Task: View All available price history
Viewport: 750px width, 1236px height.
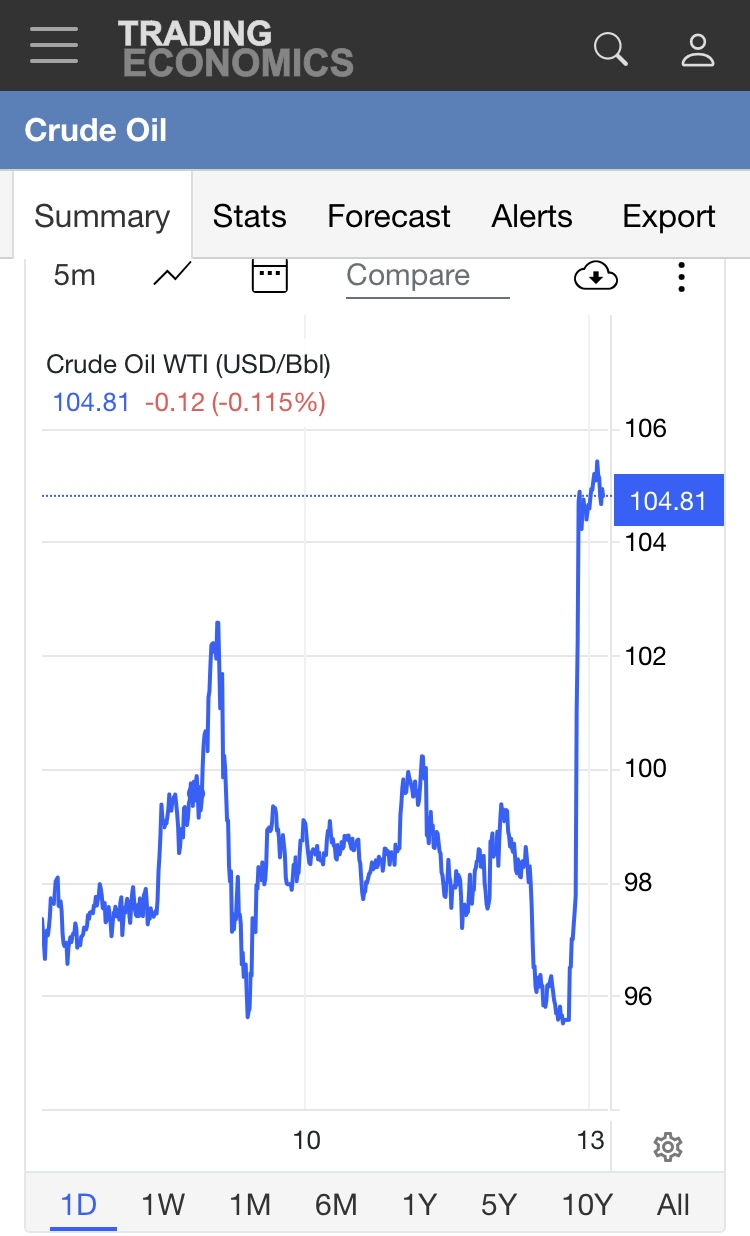Action: (673, 1204)
